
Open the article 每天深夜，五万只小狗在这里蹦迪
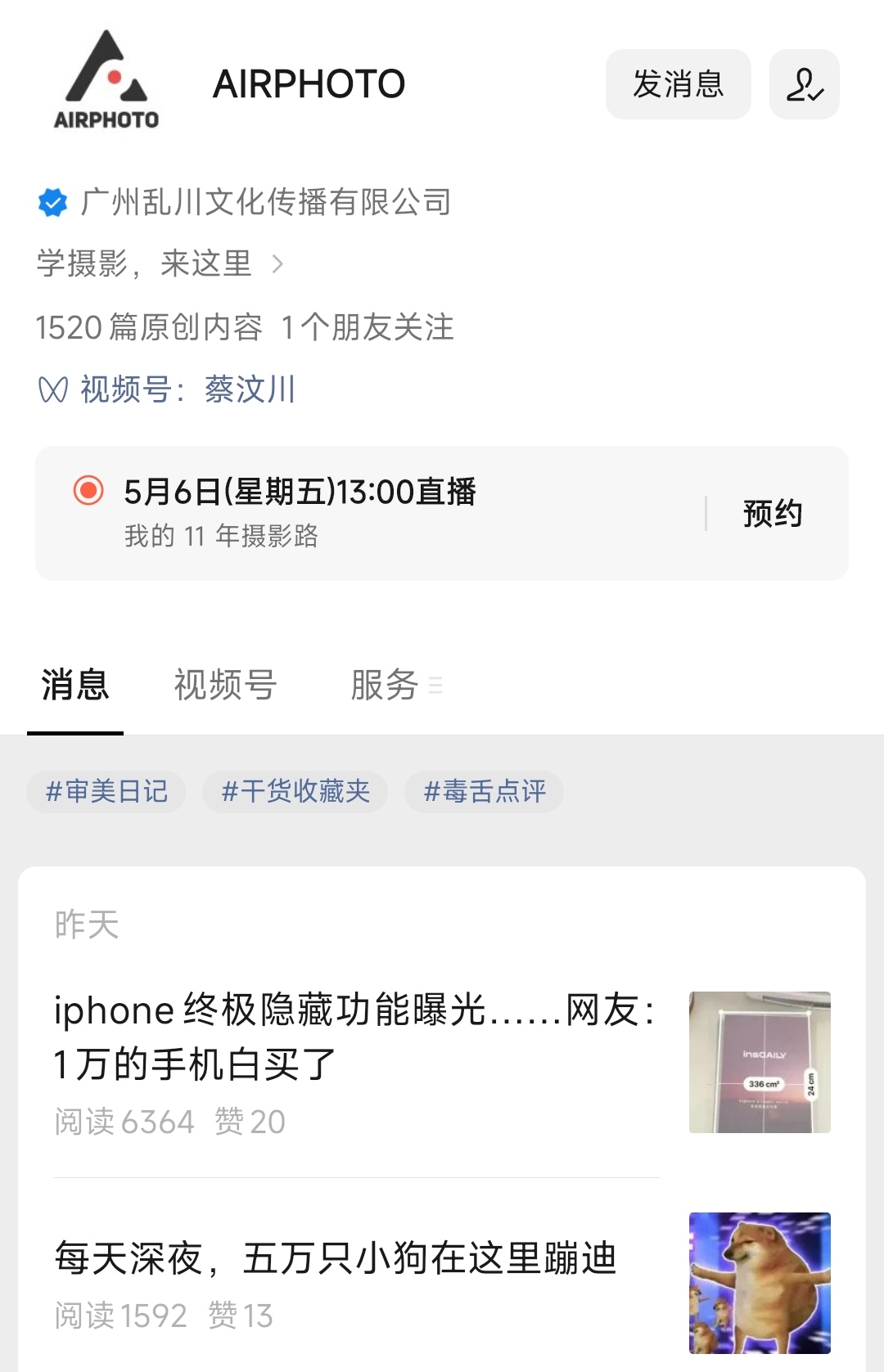(x=336, y=1258)
